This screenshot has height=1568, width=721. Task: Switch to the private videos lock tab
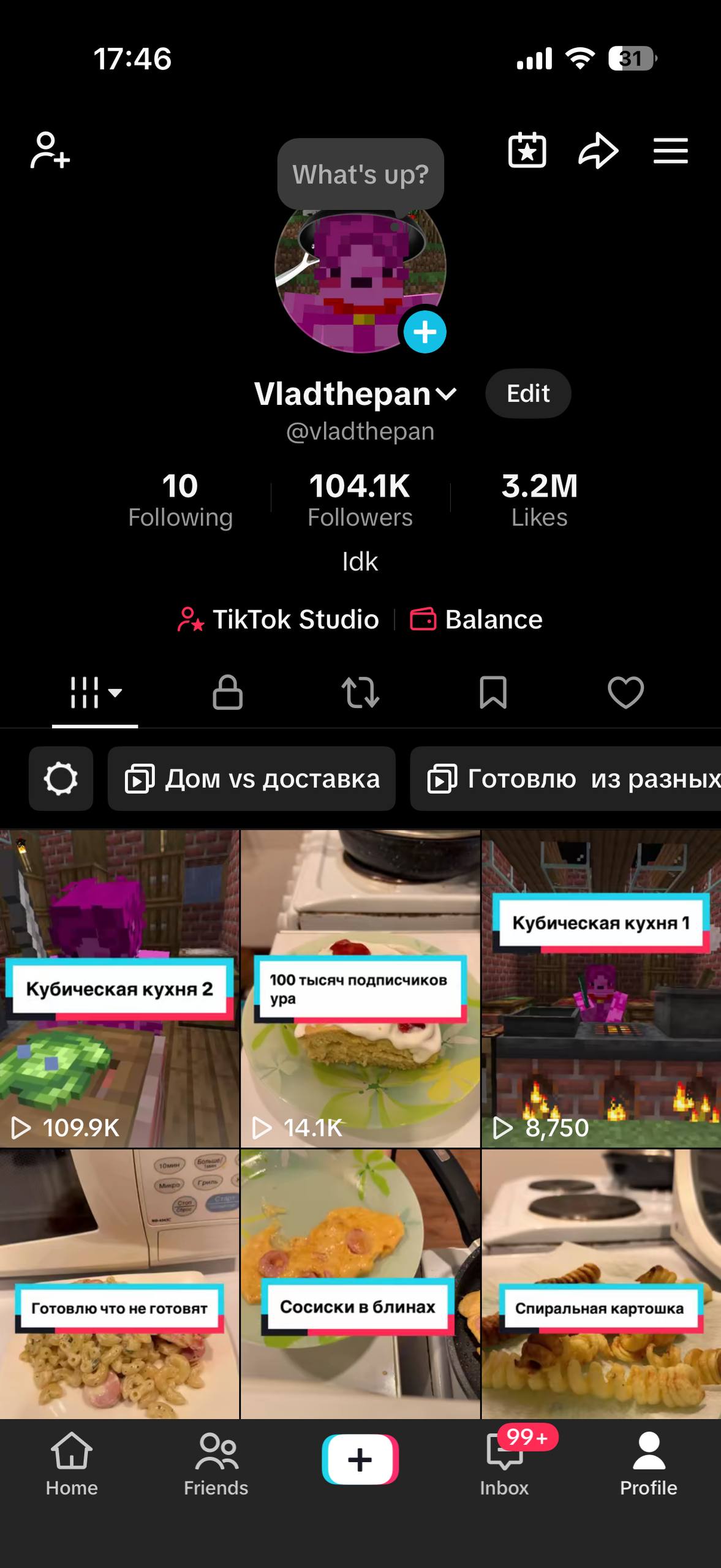point(227,693)
